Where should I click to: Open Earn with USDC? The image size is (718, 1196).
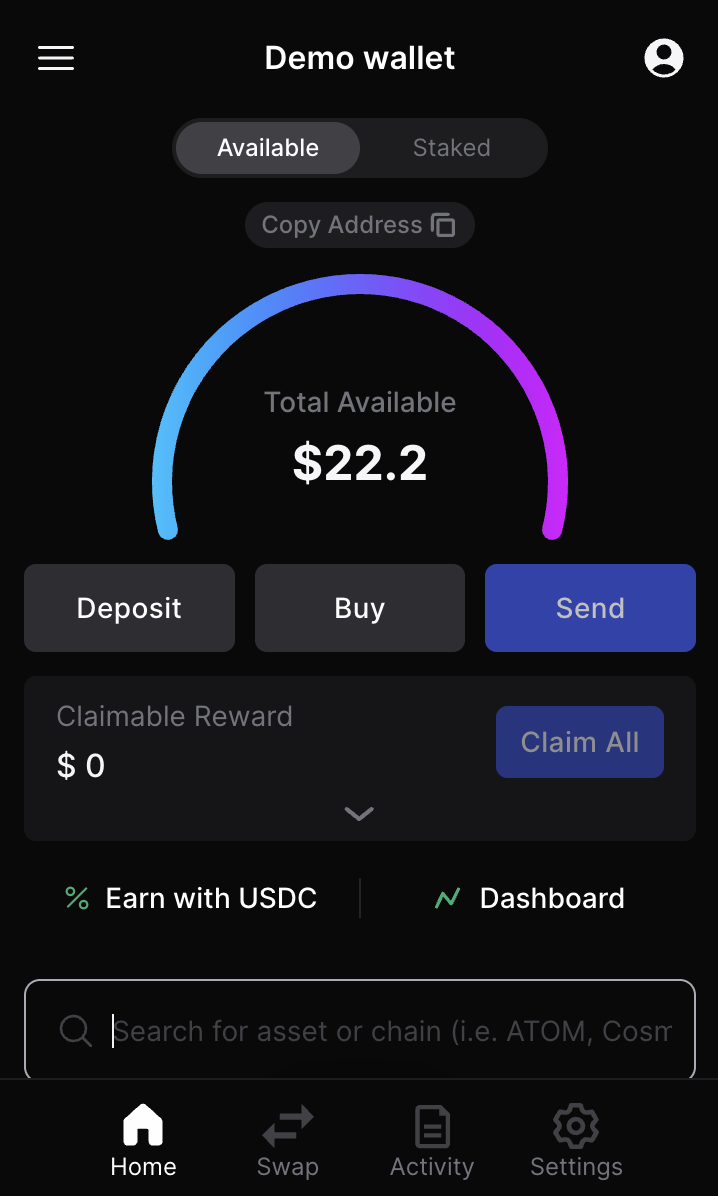point(191,898)
